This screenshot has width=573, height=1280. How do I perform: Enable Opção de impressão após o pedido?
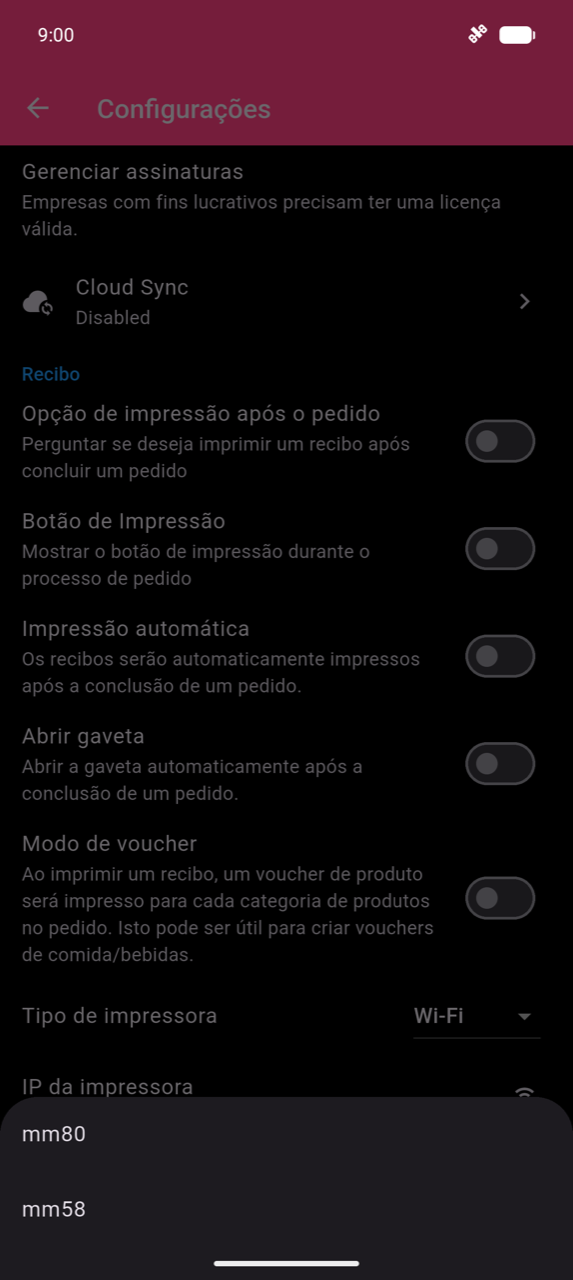[500, 441]
